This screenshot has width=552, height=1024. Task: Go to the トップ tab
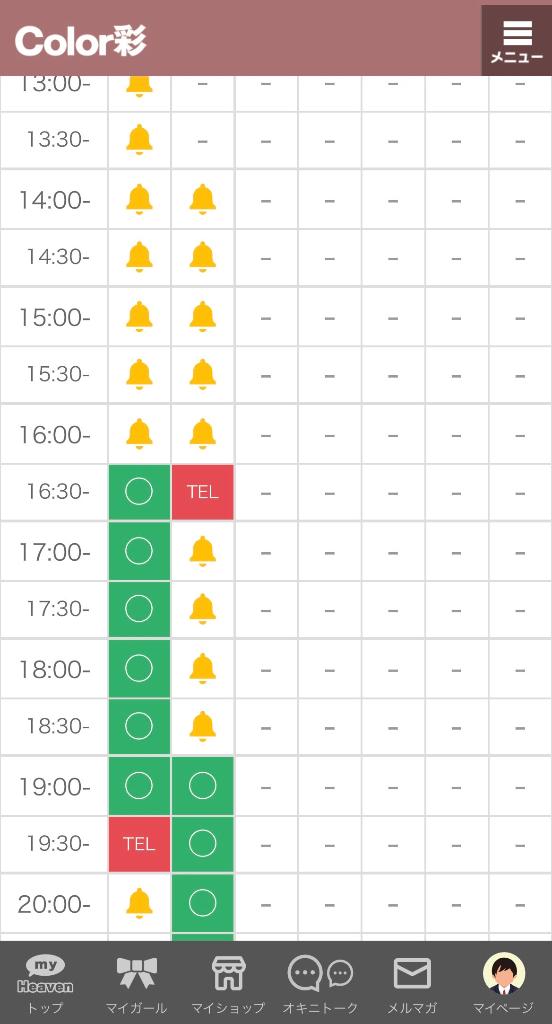click(45, 982)
